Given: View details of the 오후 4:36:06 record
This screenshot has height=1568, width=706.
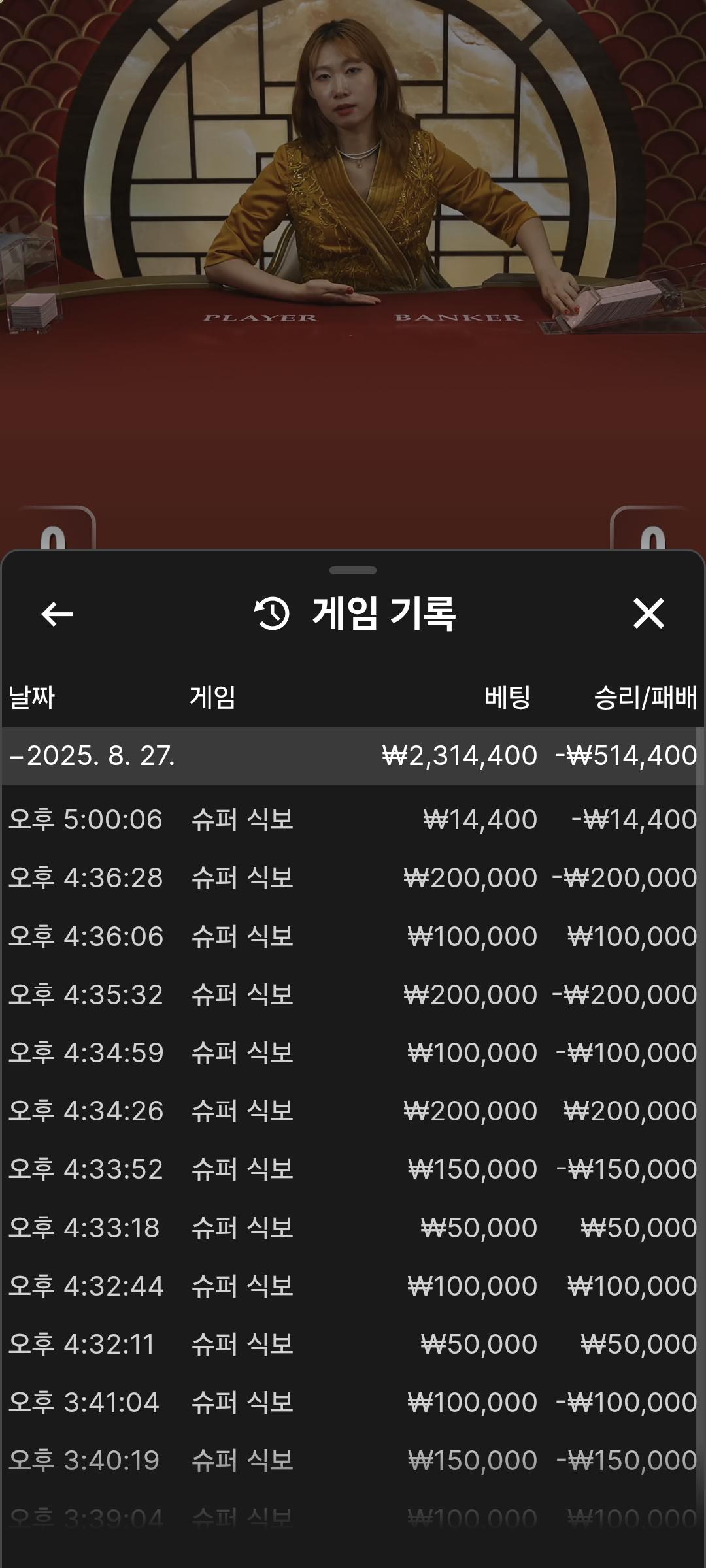Looking at the screenshot, I should (353, 936).
